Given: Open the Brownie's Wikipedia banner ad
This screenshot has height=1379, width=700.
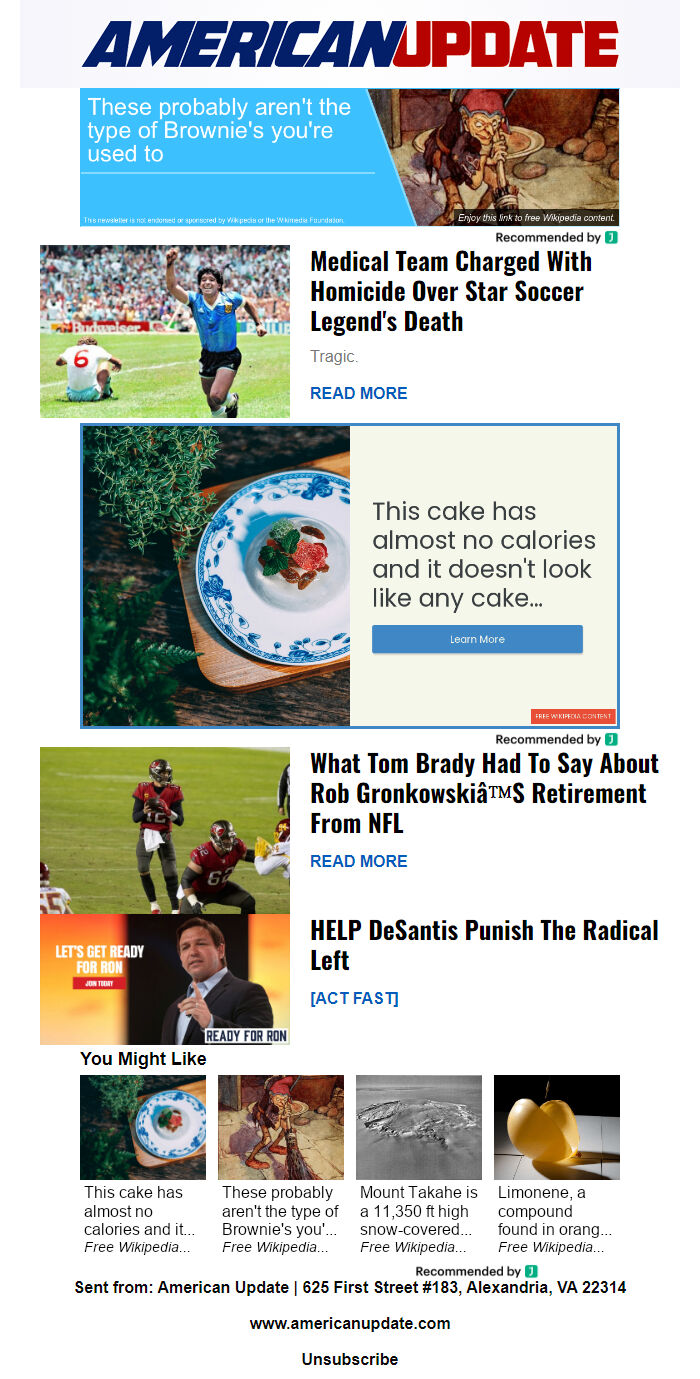Looking at the screenshot, I should 349,157.
